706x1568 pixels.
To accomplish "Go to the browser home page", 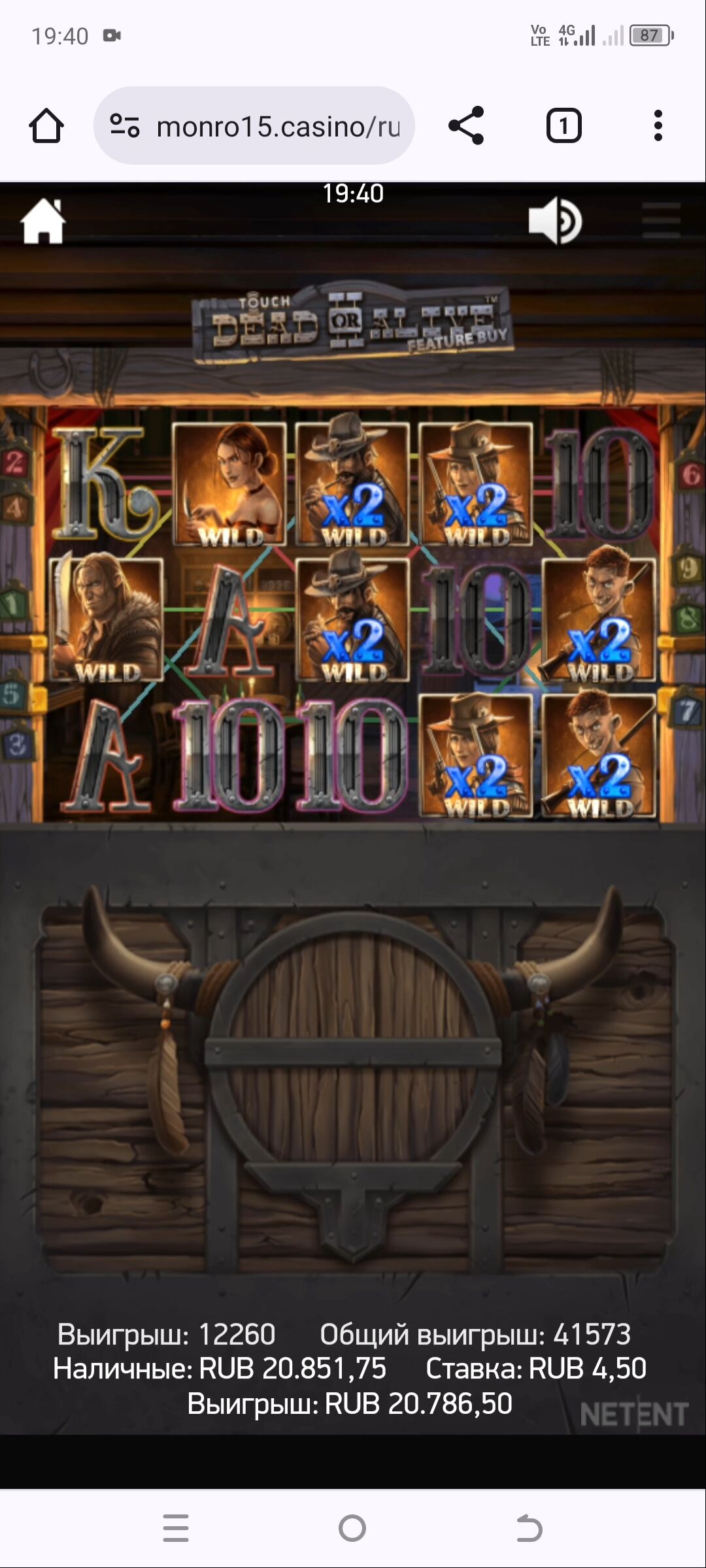I will tap(46, 125).
